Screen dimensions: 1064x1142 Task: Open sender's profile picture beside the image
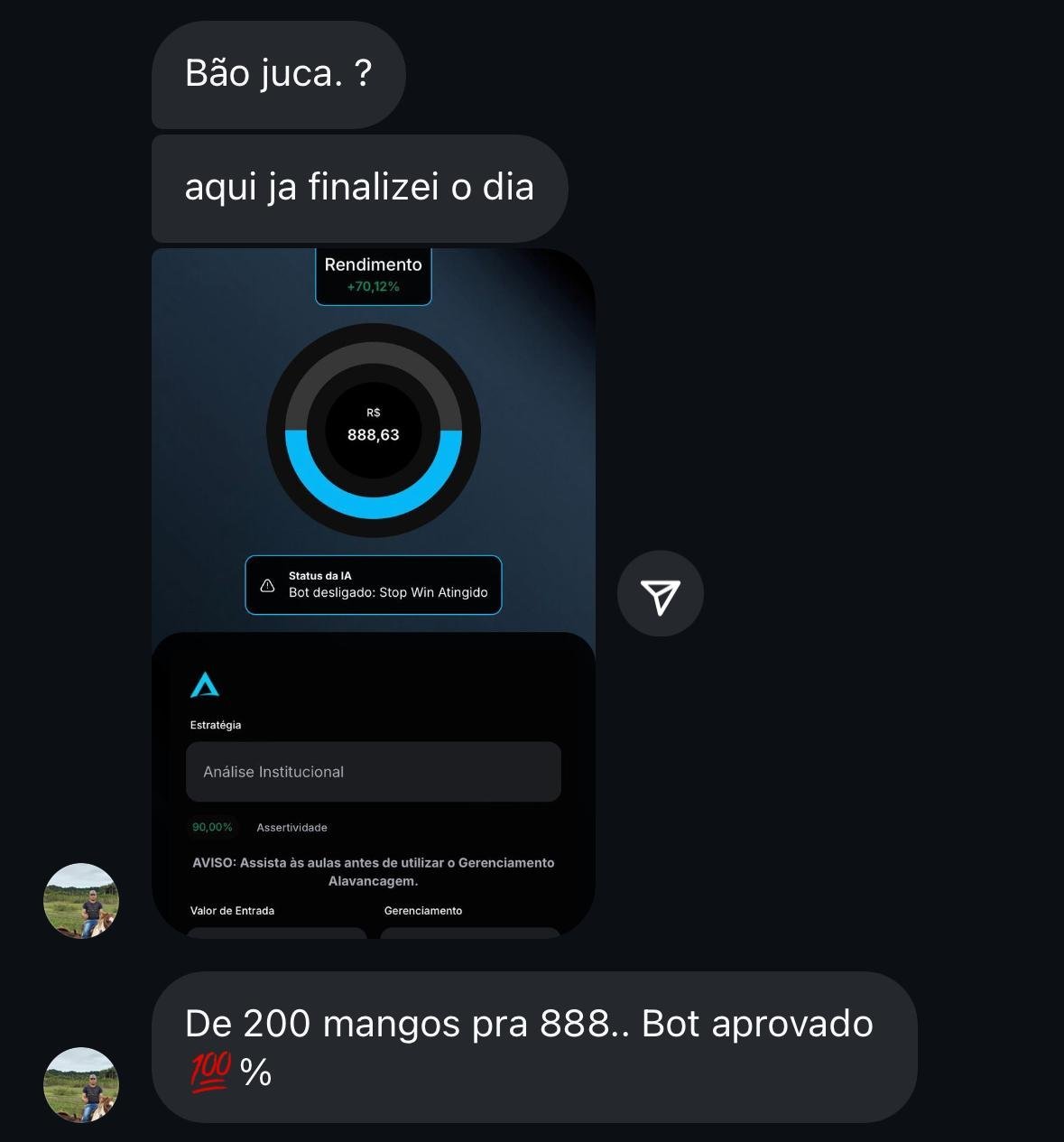(x=81, y=901)
